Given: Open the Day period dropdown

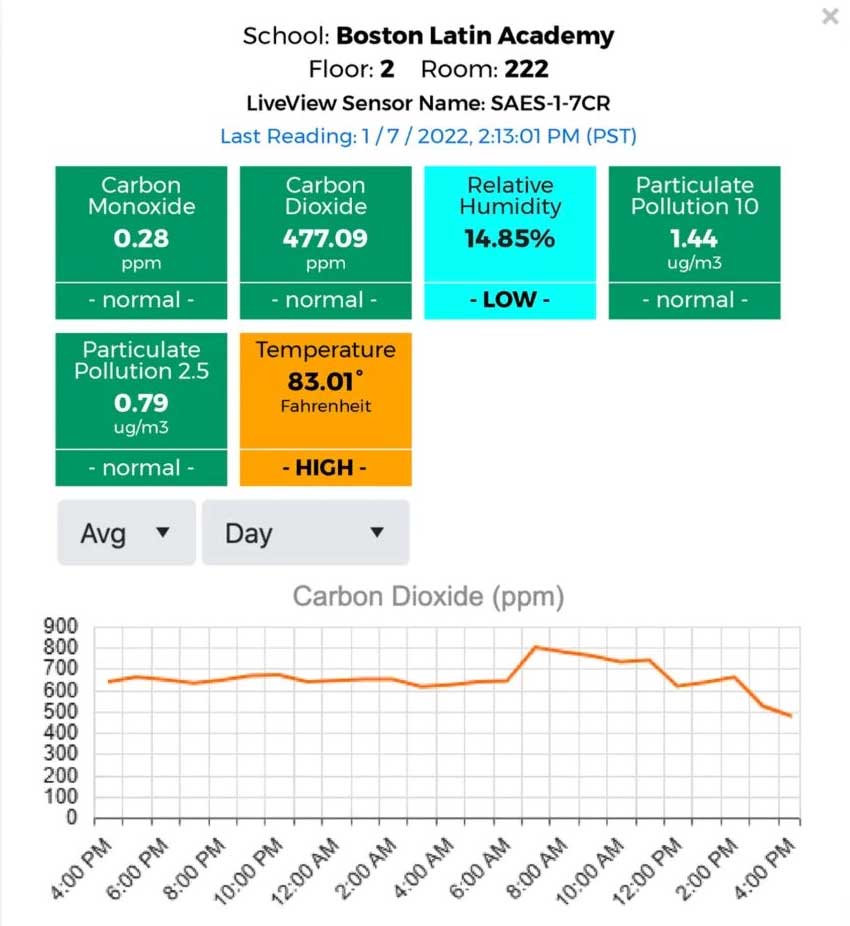Looking at the screenshot, I should click(305, 533).
